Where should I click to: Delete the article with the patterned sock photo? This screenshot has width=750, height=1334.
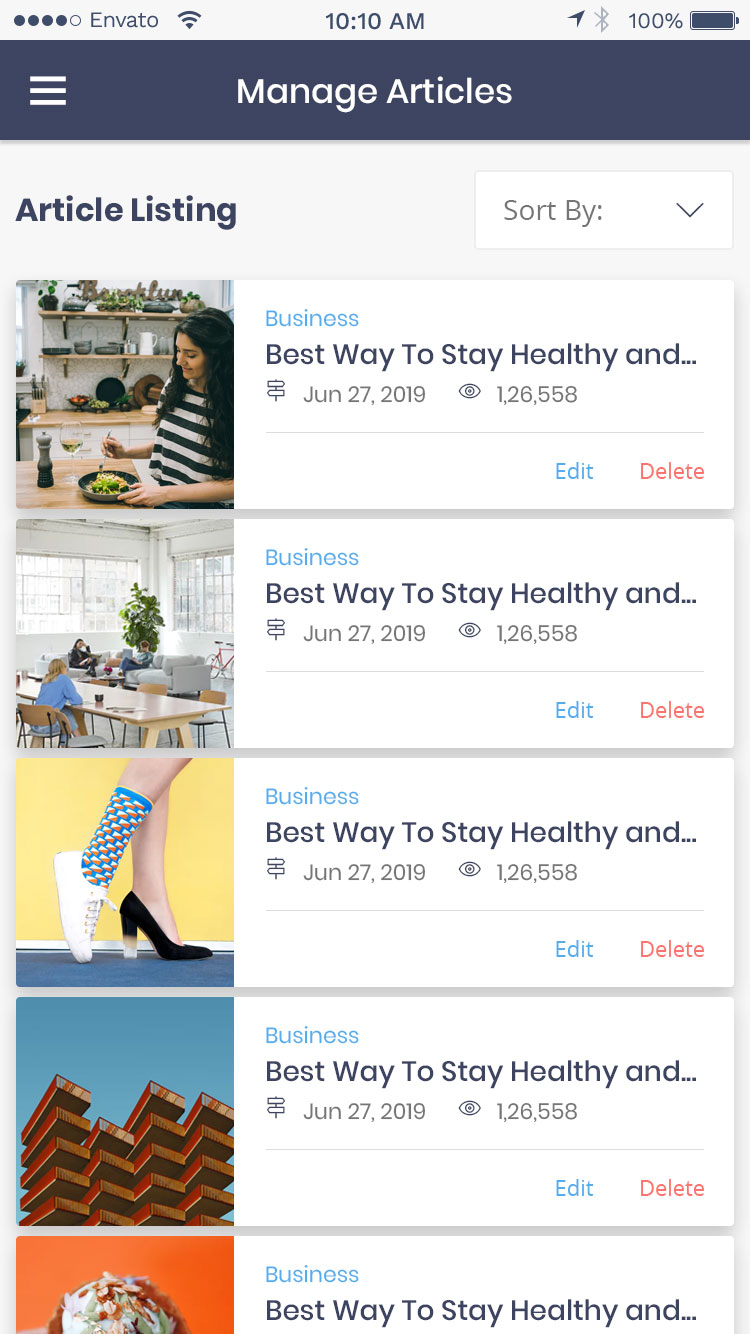(x=672, y=949)
